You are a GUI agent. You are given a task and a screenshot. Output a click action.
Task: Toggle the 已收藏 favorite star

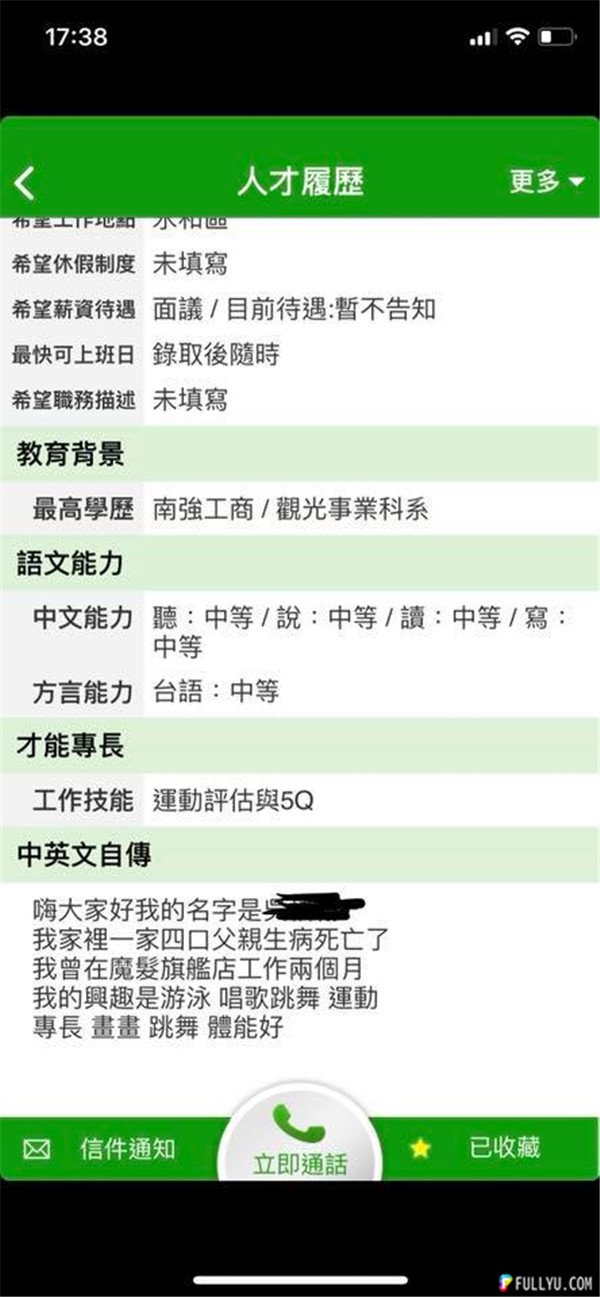click(x=421, y=1148)
